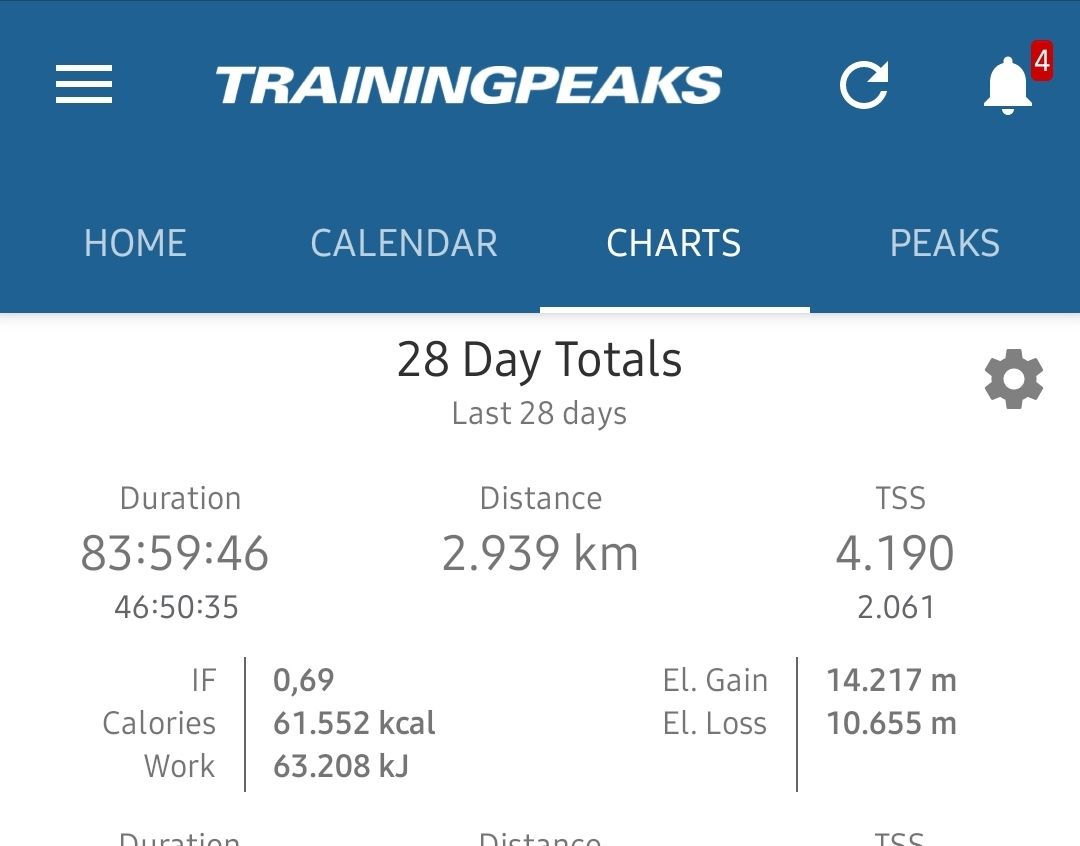
Task: Open 28 Day Totals chart settings
Action: point(1013,379)
